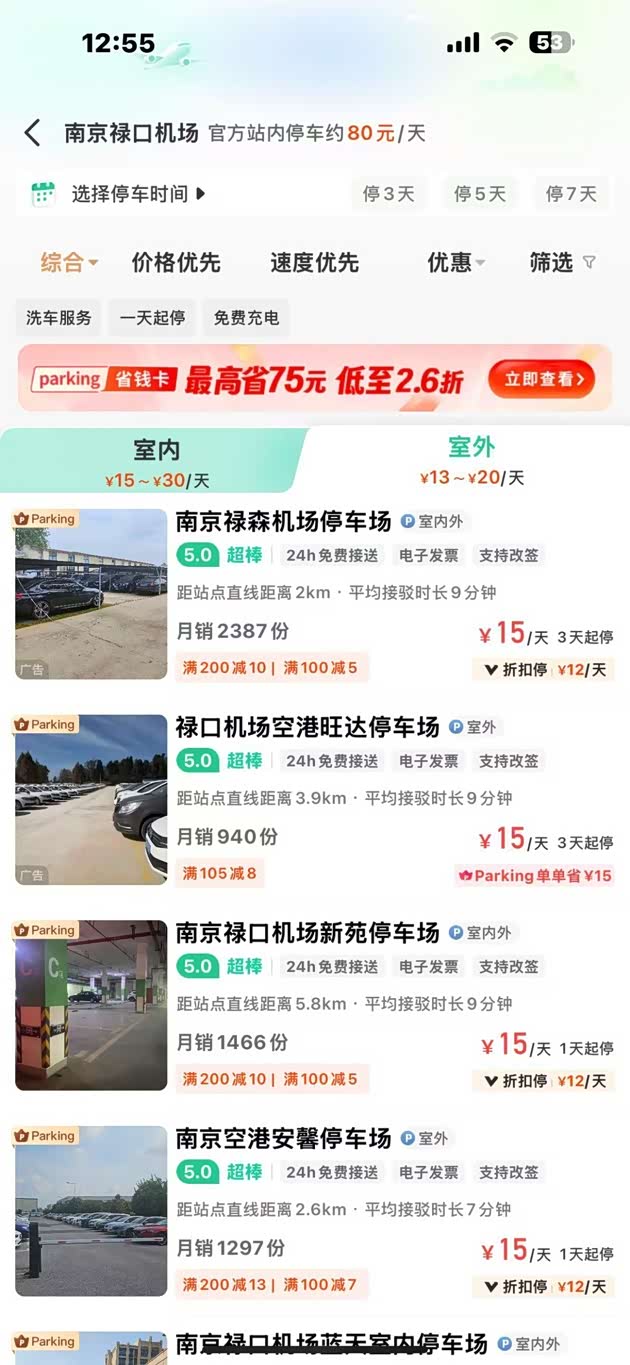Open 南京禄森机场停车场 listing
This screenshot has height=1365, width=630.
coord(283,521)
